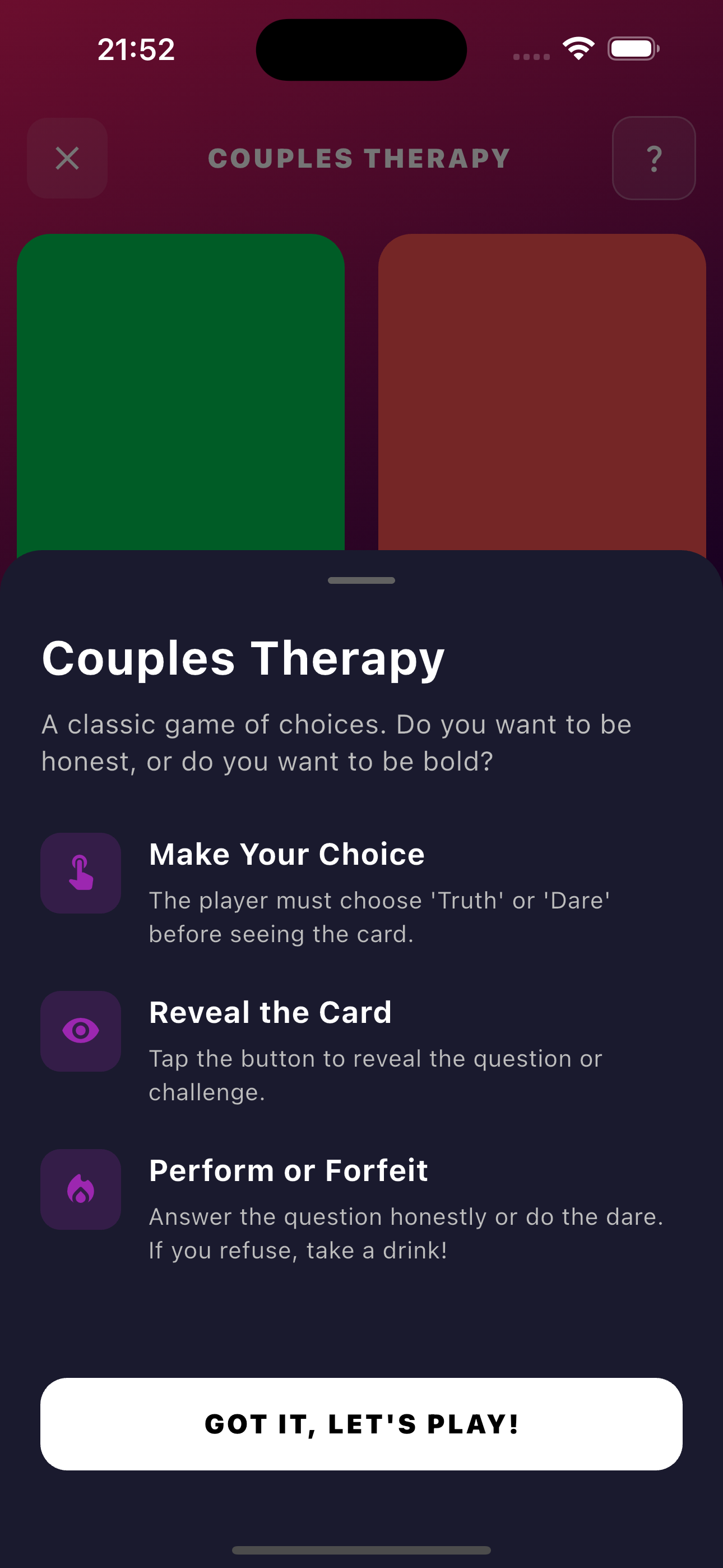The width and height of the screenshot is (723, 1568).
Task: Open the question mark help button
Action: [654, 158]
